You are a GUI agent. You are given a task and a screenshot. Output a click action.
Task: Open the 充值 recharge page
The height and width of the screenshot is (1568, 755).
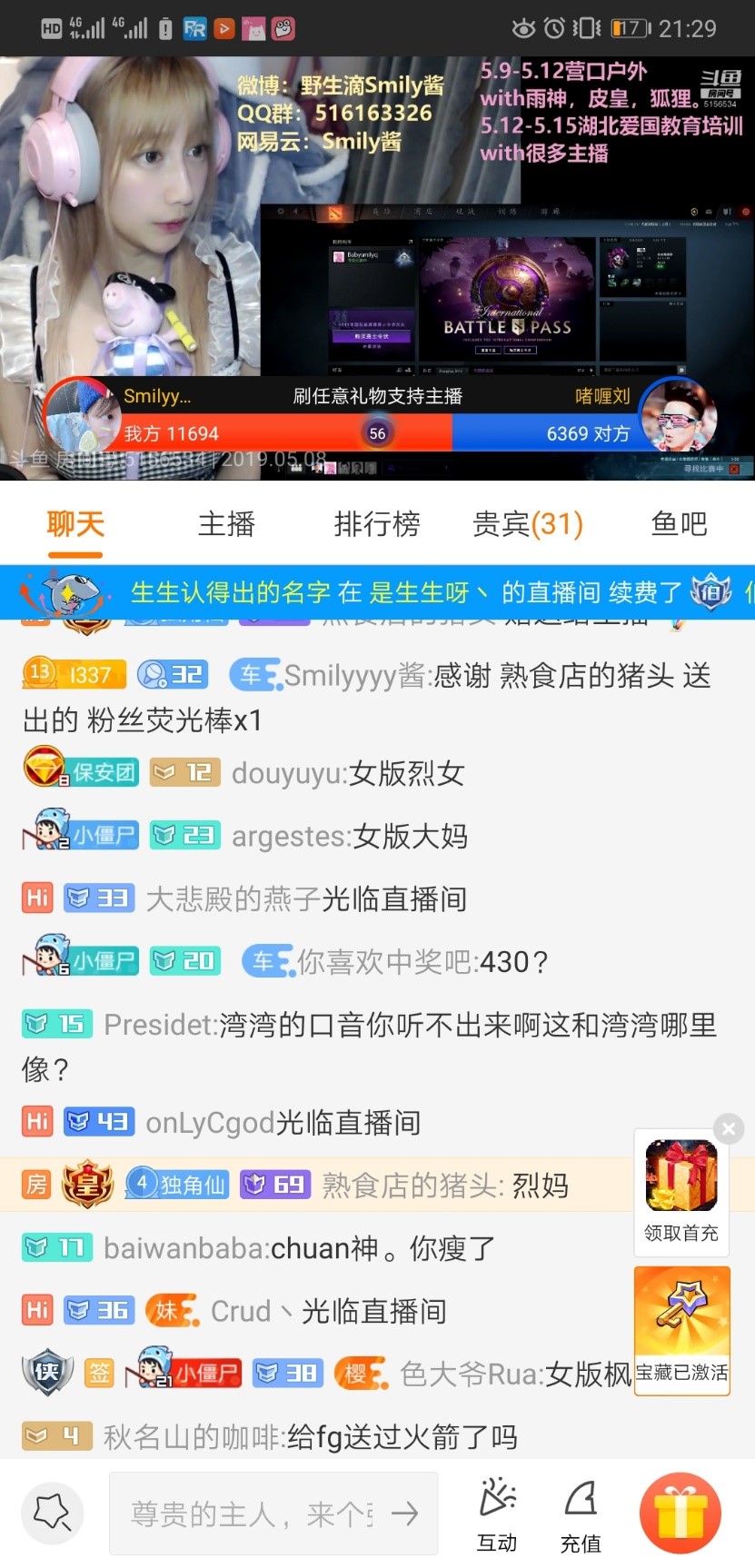pos(581,1515)
